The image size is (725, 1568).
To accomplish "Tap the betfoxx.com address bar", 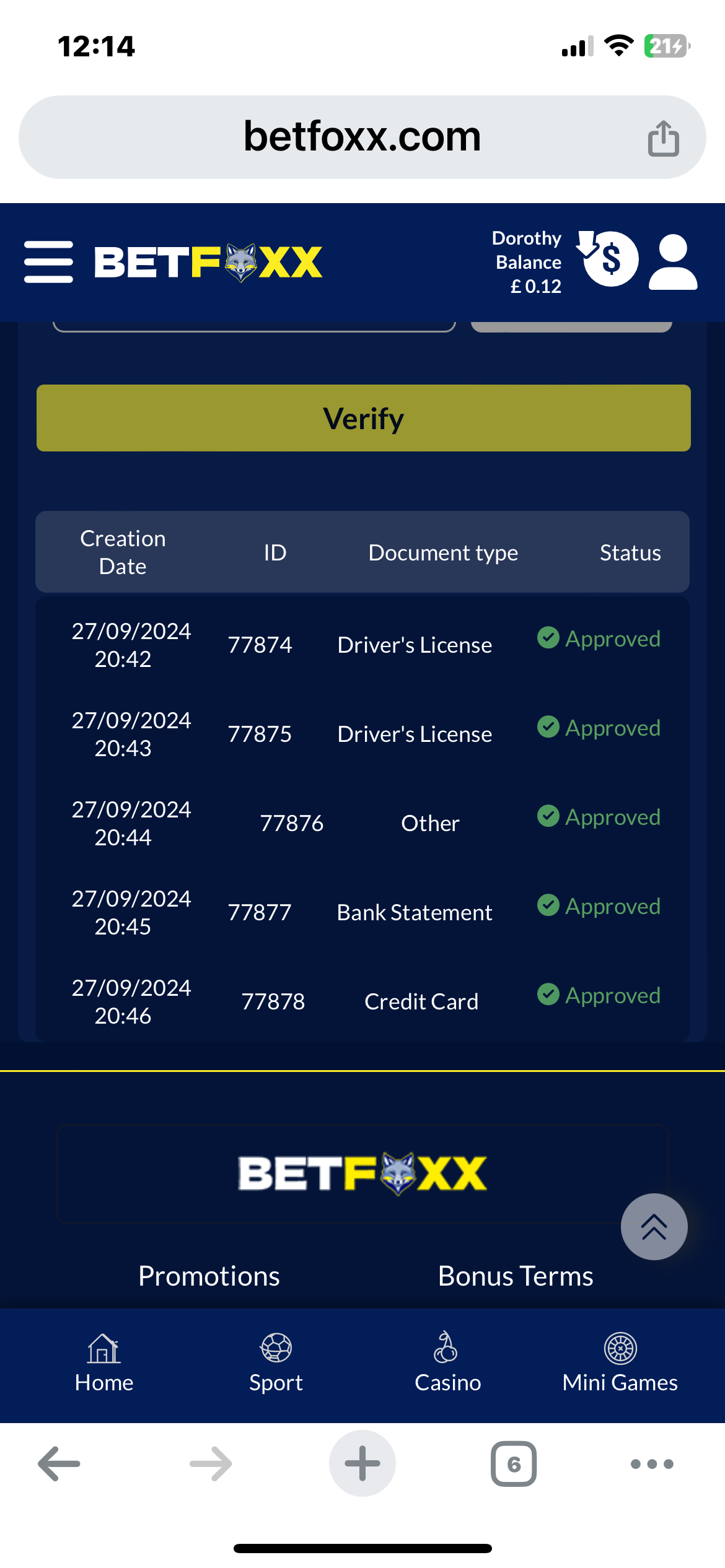I will [x=362, y=137].
